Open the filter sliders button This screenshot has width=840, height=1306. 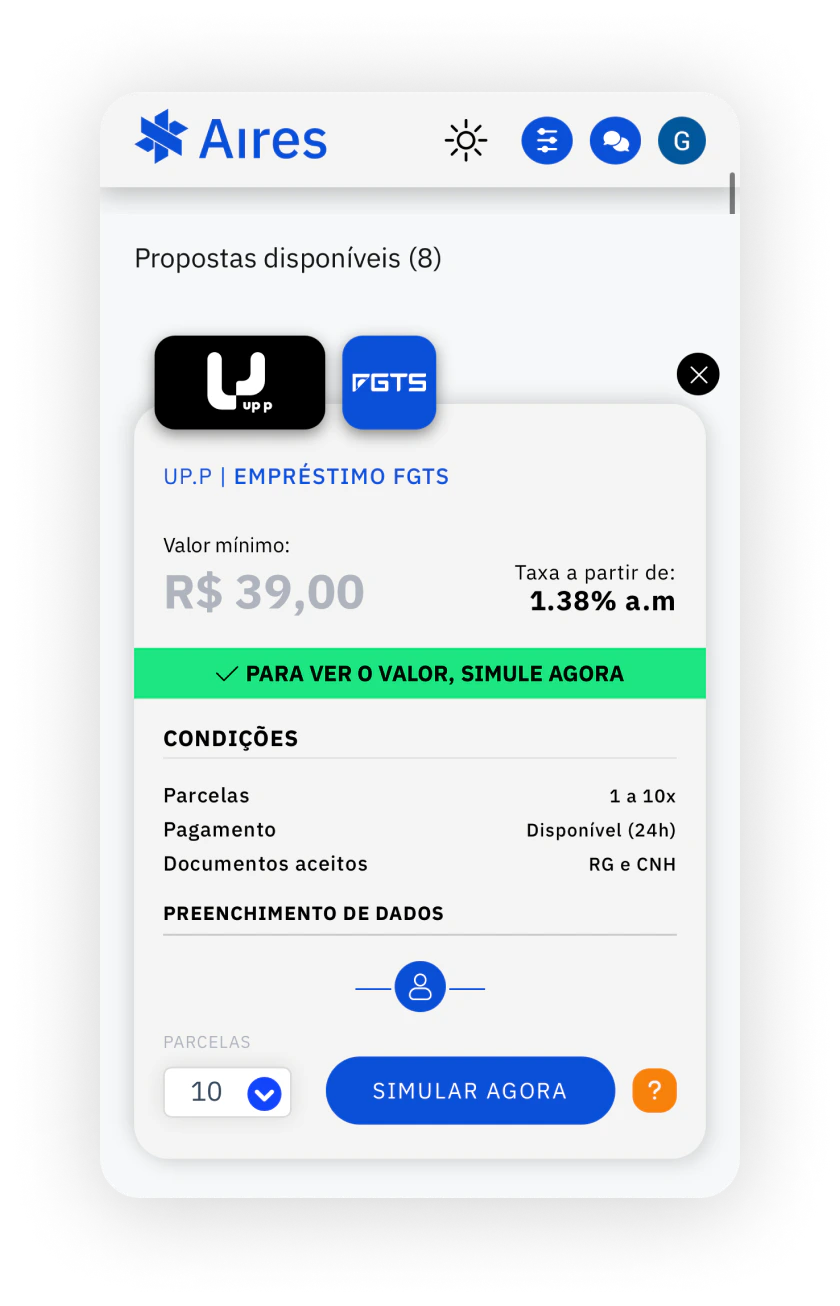pos(547,141)
